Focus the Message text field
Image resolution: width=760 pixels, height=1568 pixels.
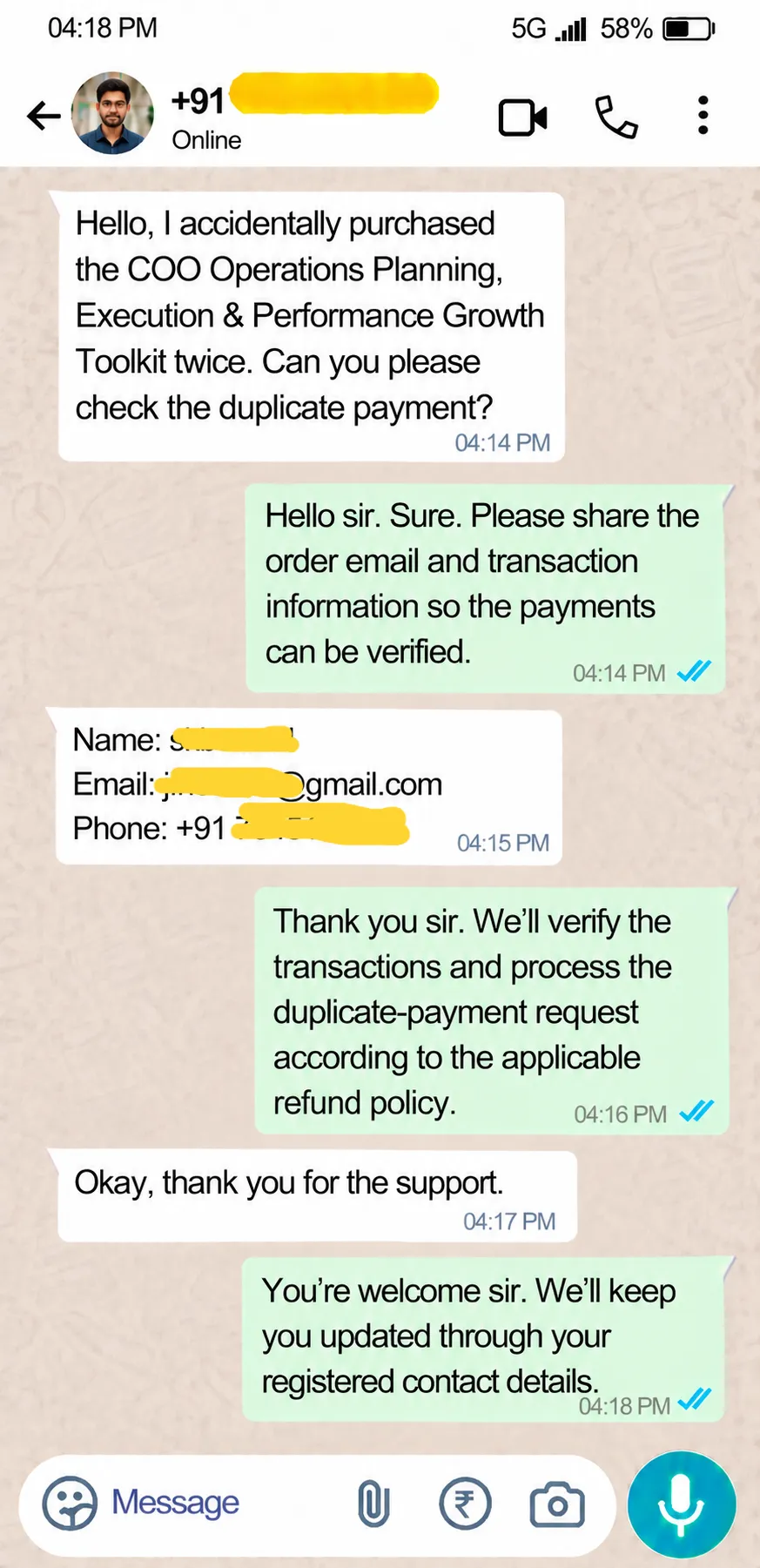click(218, 1503)
